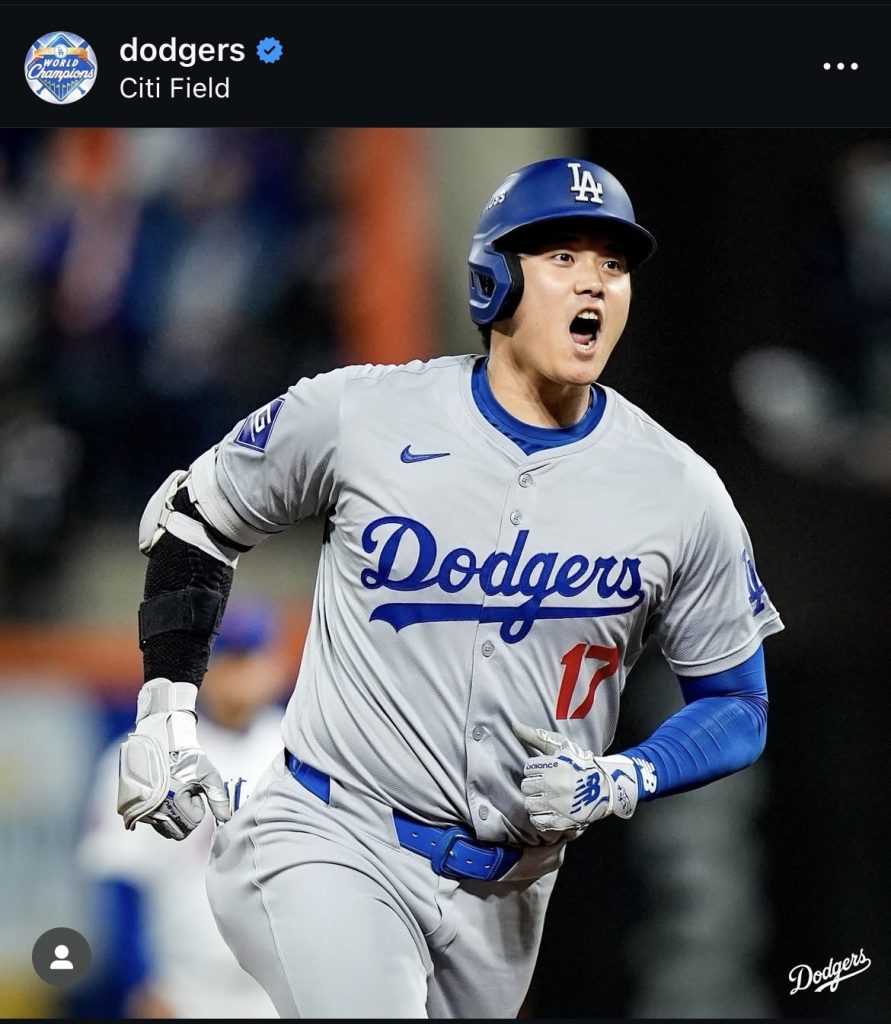Image resolution: width=891 pixels, height=1024 pixels.
Task: Open the dodgers profile picture
Action: click(60, 67)
